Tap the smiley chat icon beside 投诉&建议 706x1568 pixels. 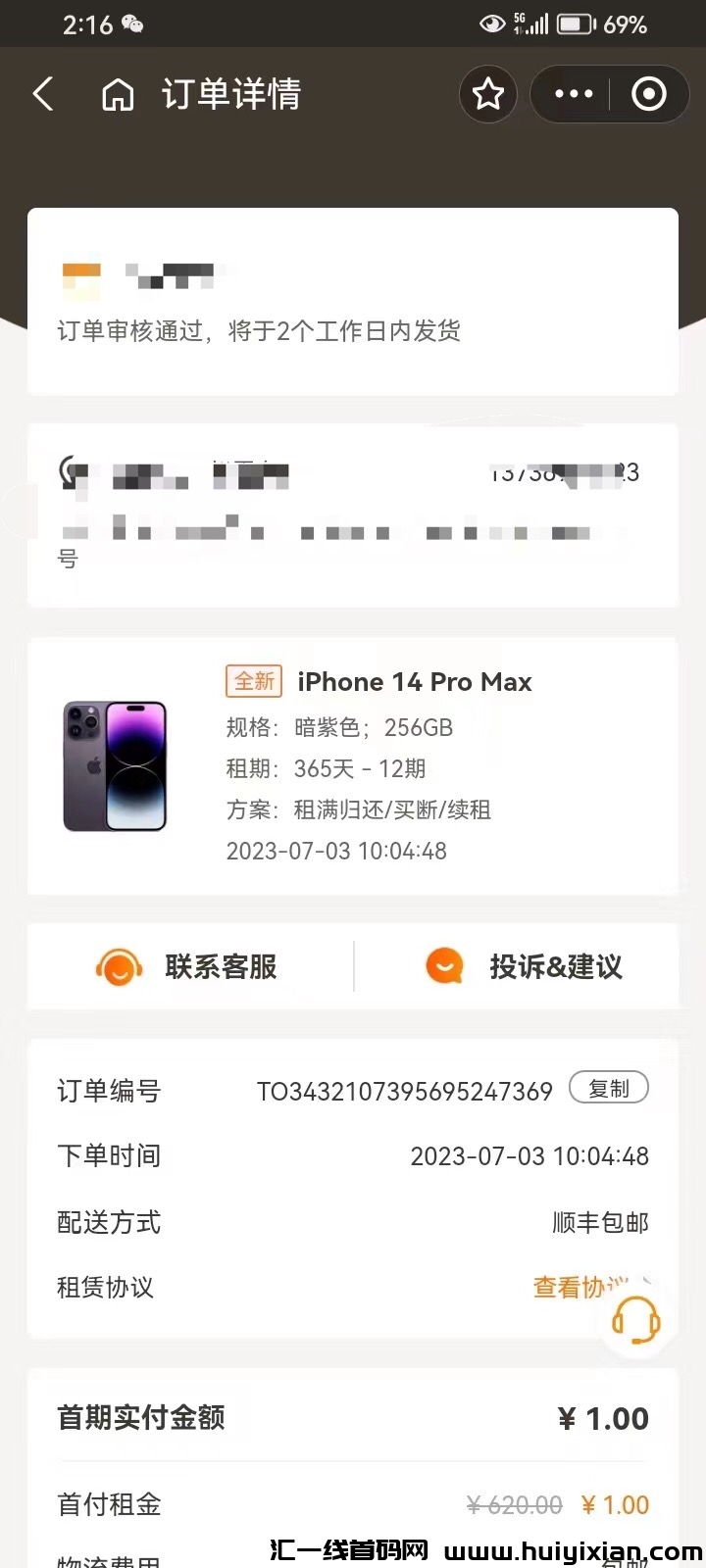pyautogui.click(x=444, y=966)
